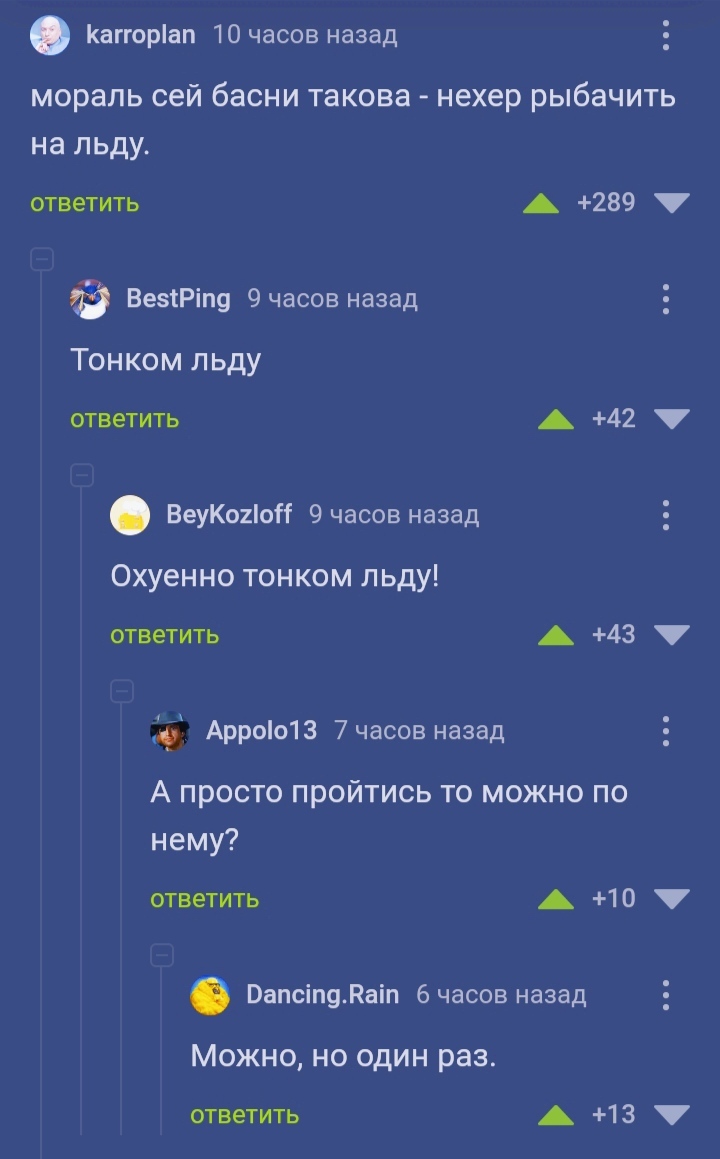Screen dimensions: 720x1159
Task: Open BestPing's profile
Action: point(178,298)
